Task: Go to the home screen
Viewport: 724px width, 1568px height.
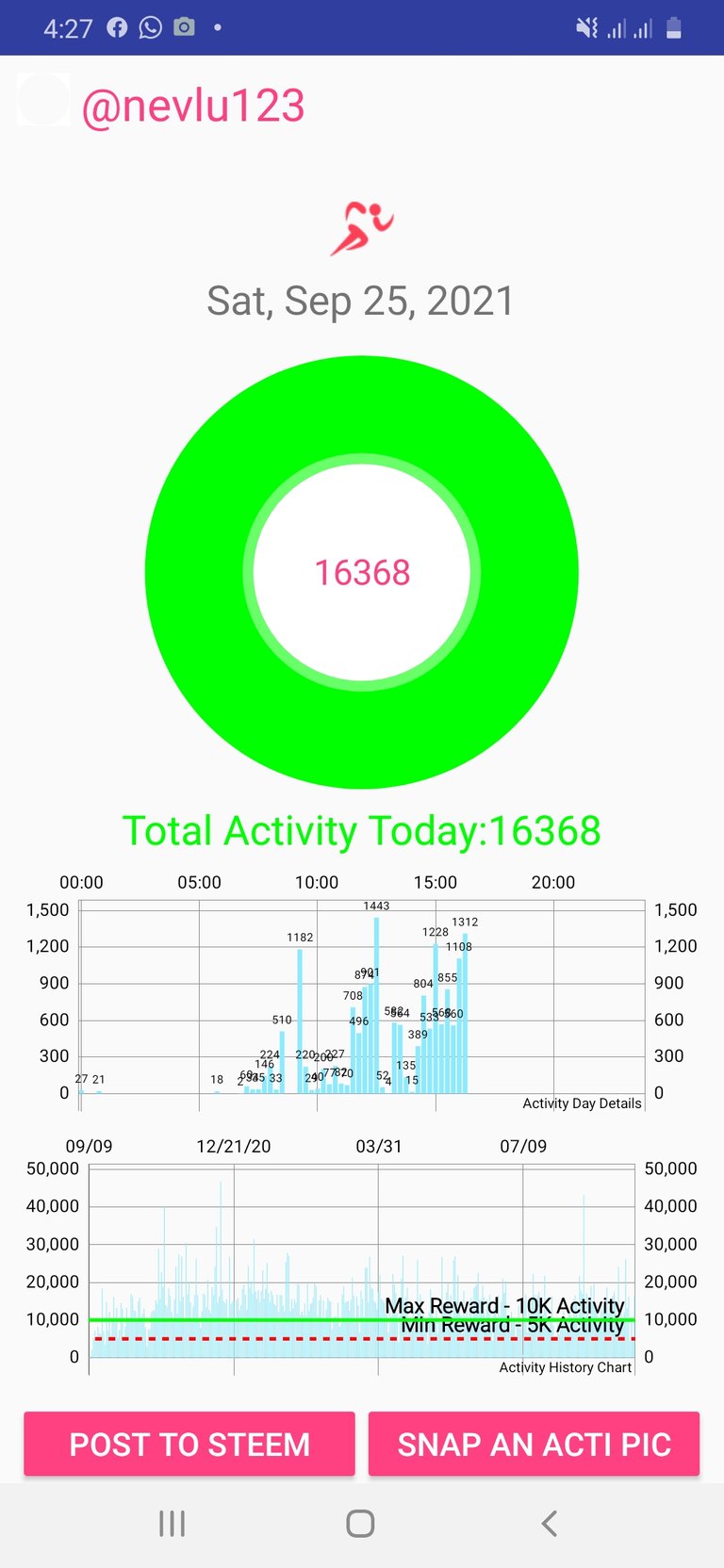Action: click(360, 1524)
